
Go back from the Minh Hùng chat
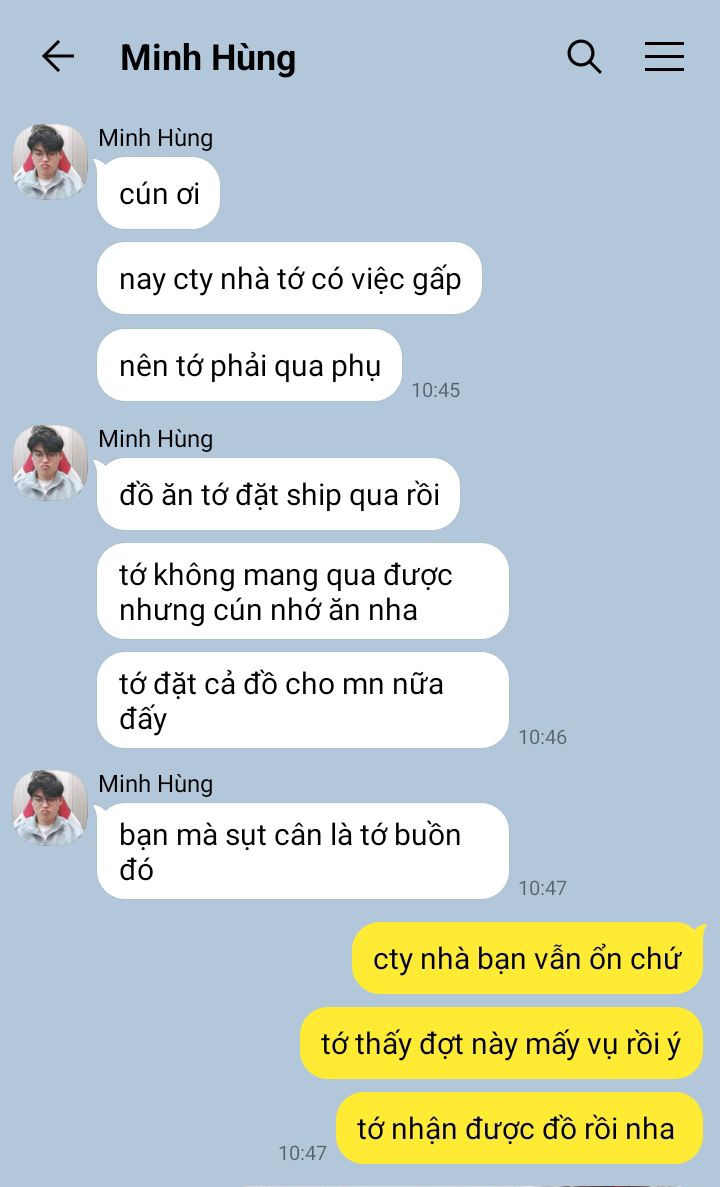(x=58, y=57)
